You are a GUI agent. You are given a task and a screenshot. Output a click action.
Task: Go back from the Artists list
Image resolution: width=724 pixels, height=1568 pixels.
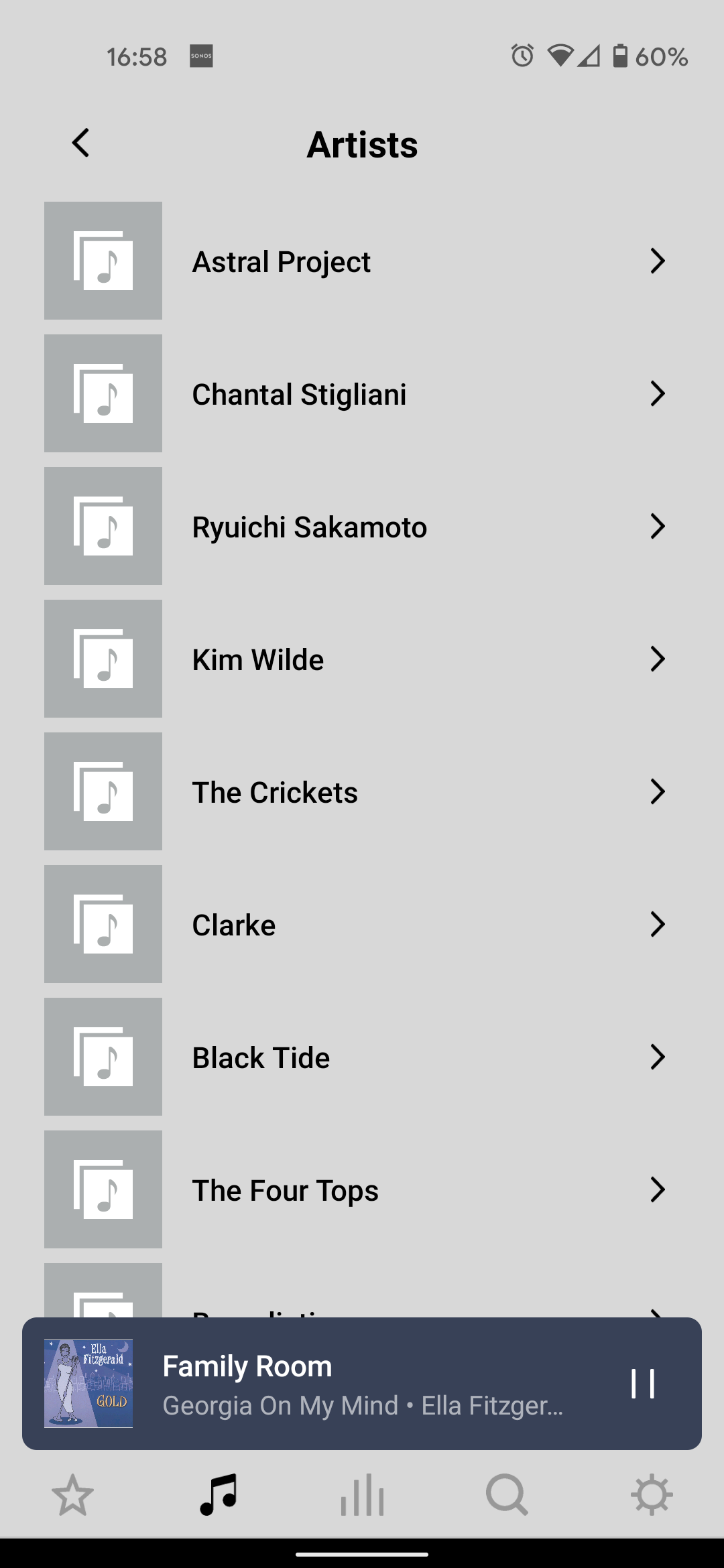click(80, 143)
